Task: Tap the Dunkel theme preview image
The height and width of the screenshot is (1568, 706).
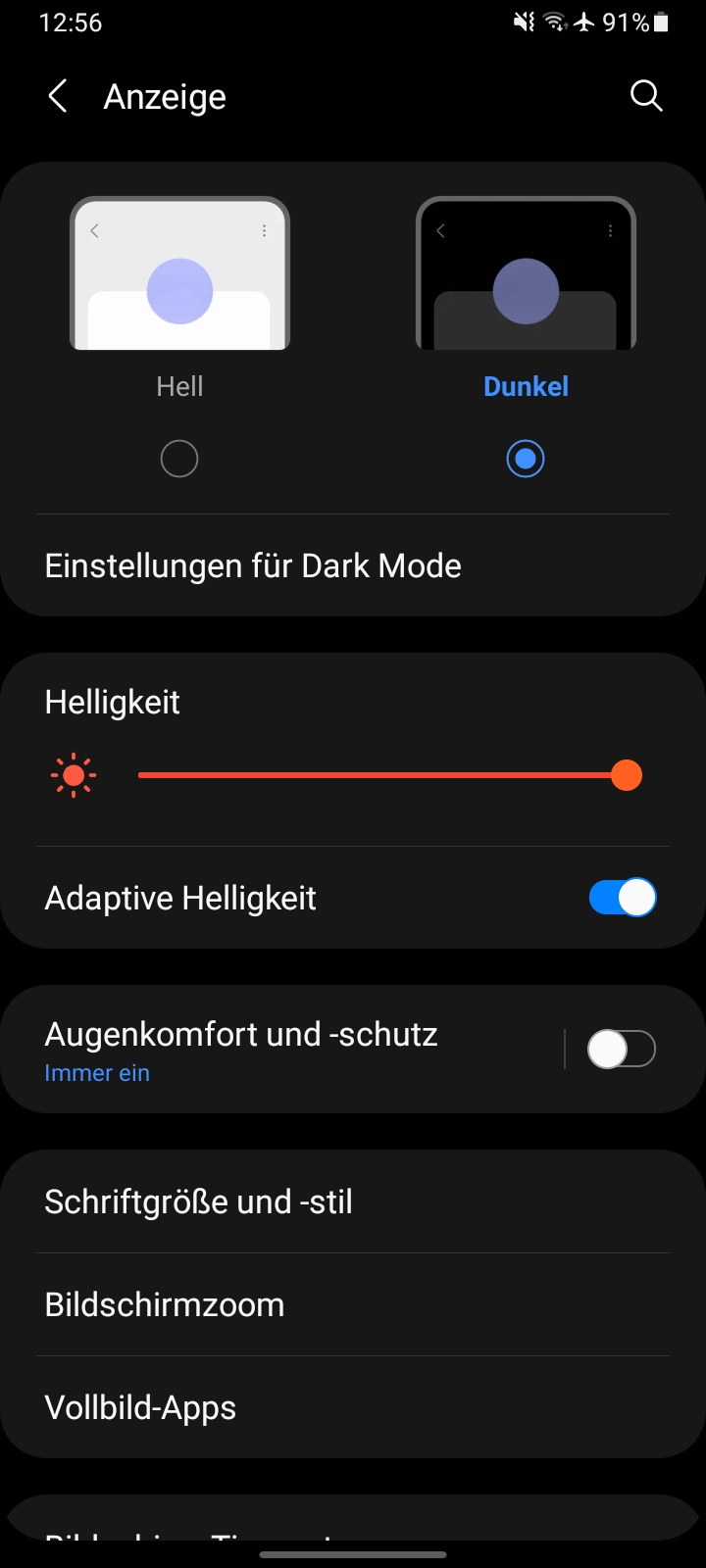Action: pyautogui.click(x=526, y=273)
